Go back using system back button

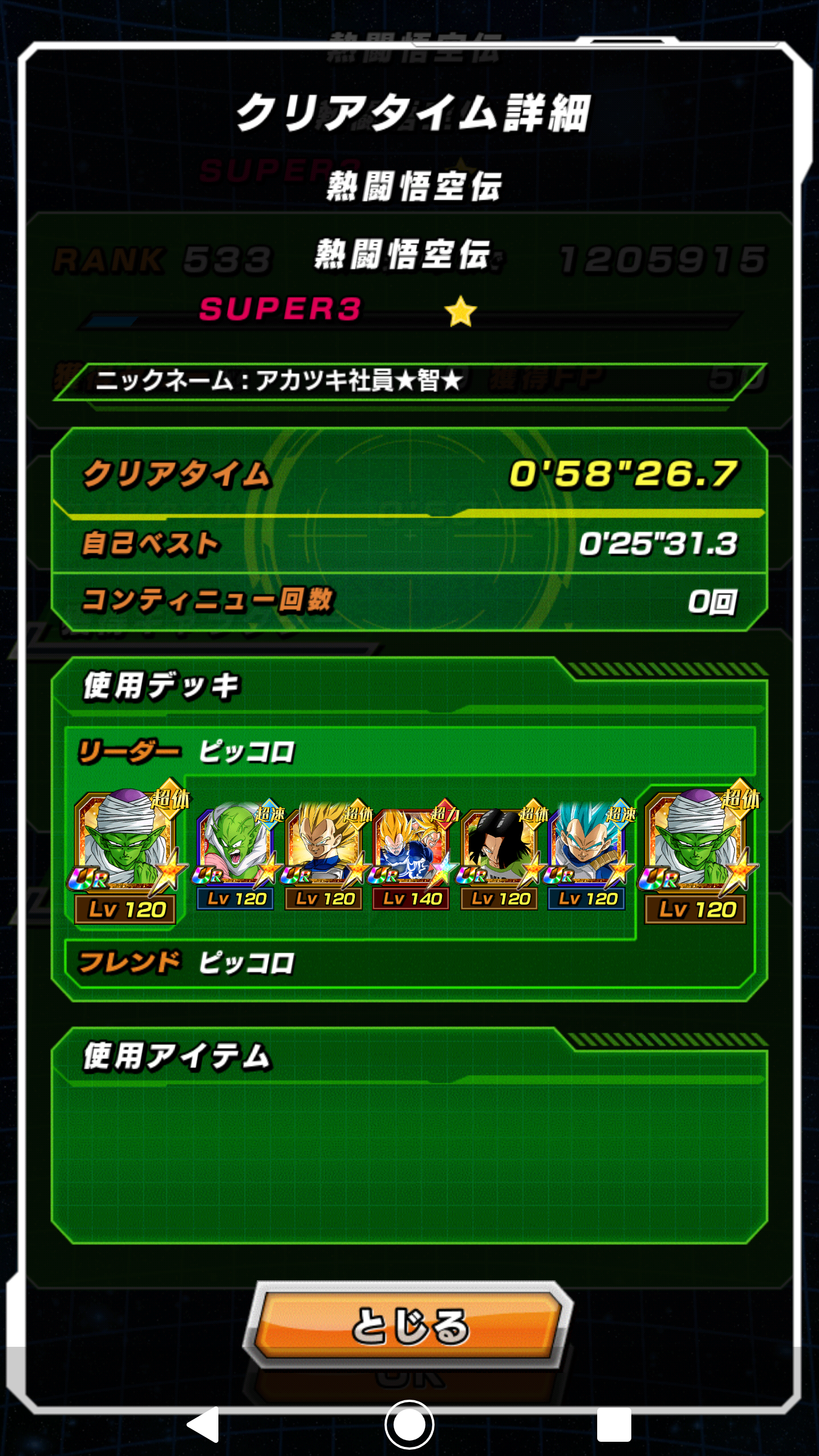coord(203,1425)
